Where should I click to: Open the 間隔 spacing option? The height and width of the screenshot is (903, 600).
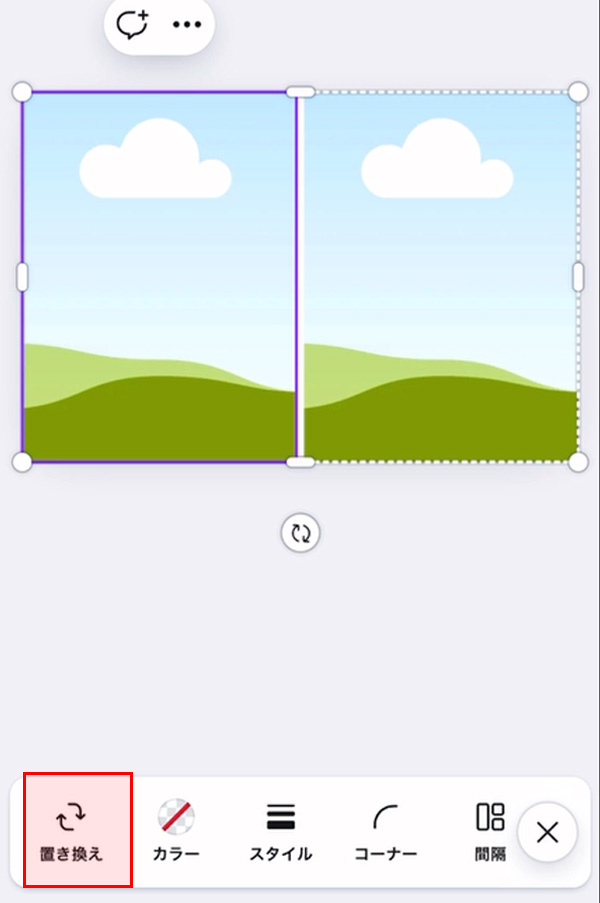490,830
